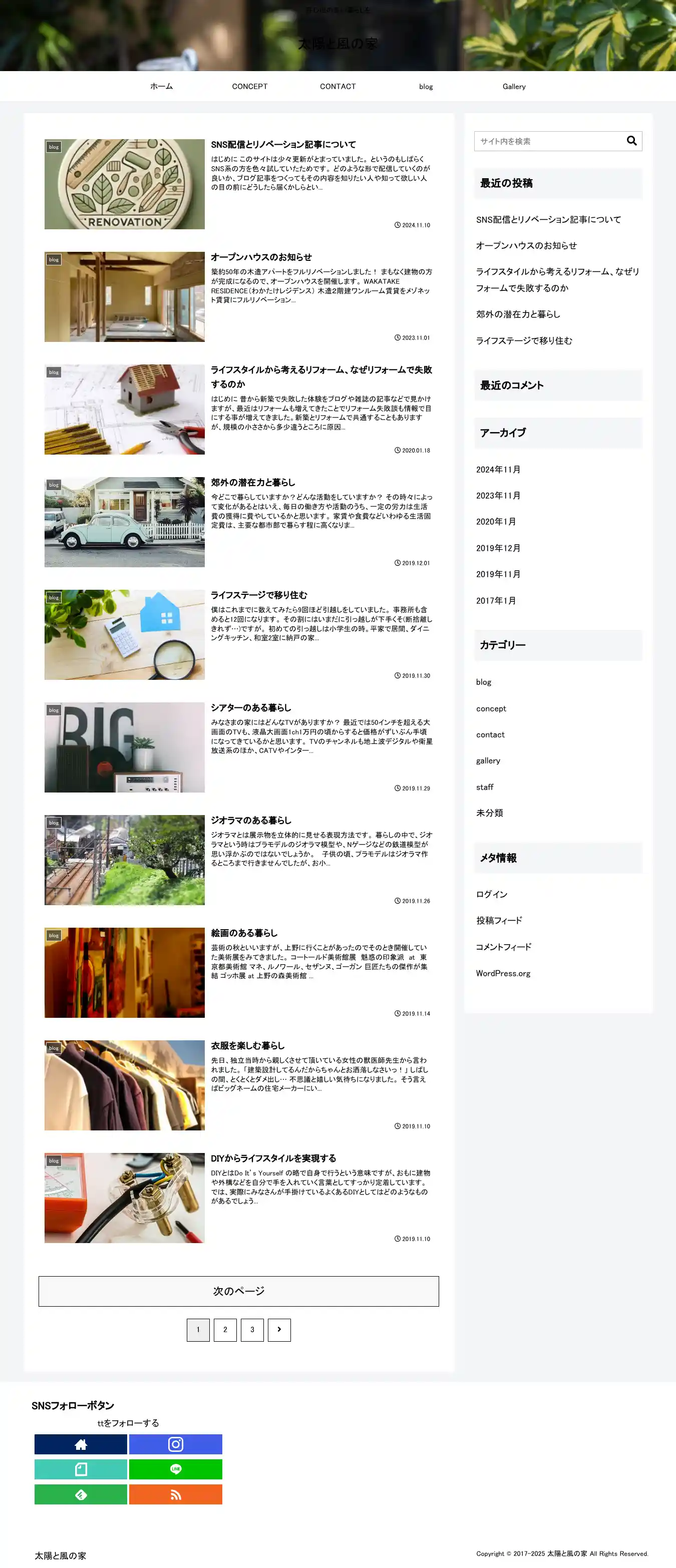Tap the site search field

[548, 141]
